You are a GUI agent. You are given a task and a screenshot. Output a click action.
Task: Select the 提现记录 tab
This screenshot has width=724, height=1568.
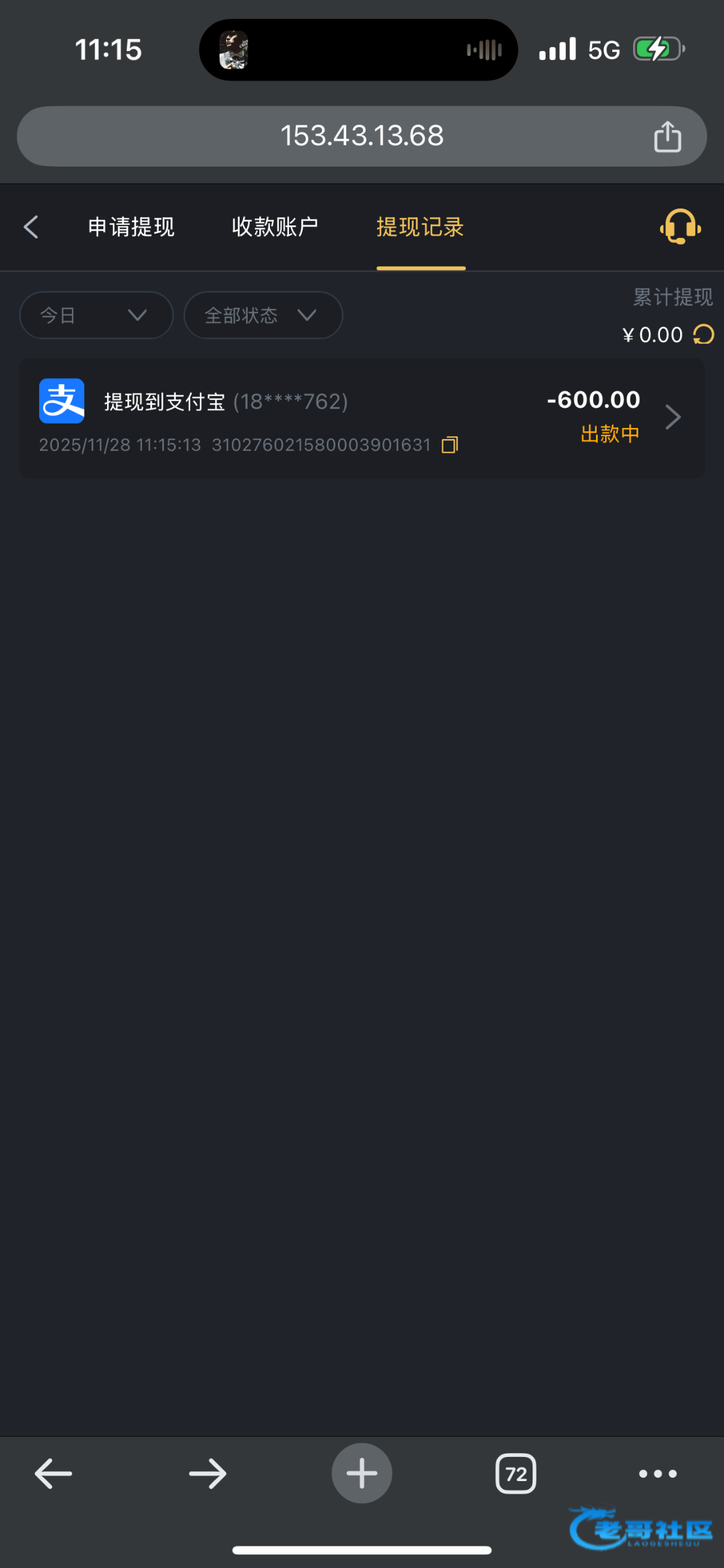pos(420,227)
